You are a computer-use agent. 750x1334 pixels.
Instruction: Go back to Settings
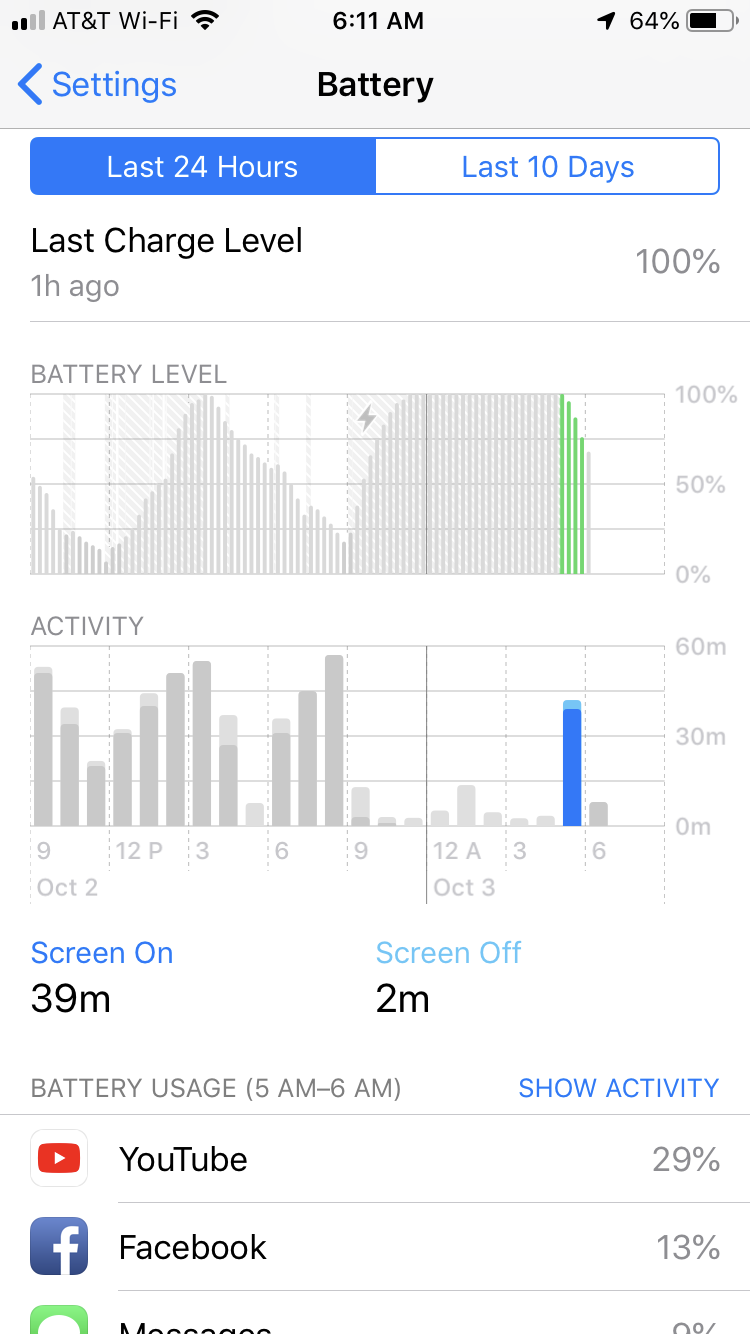97,85
